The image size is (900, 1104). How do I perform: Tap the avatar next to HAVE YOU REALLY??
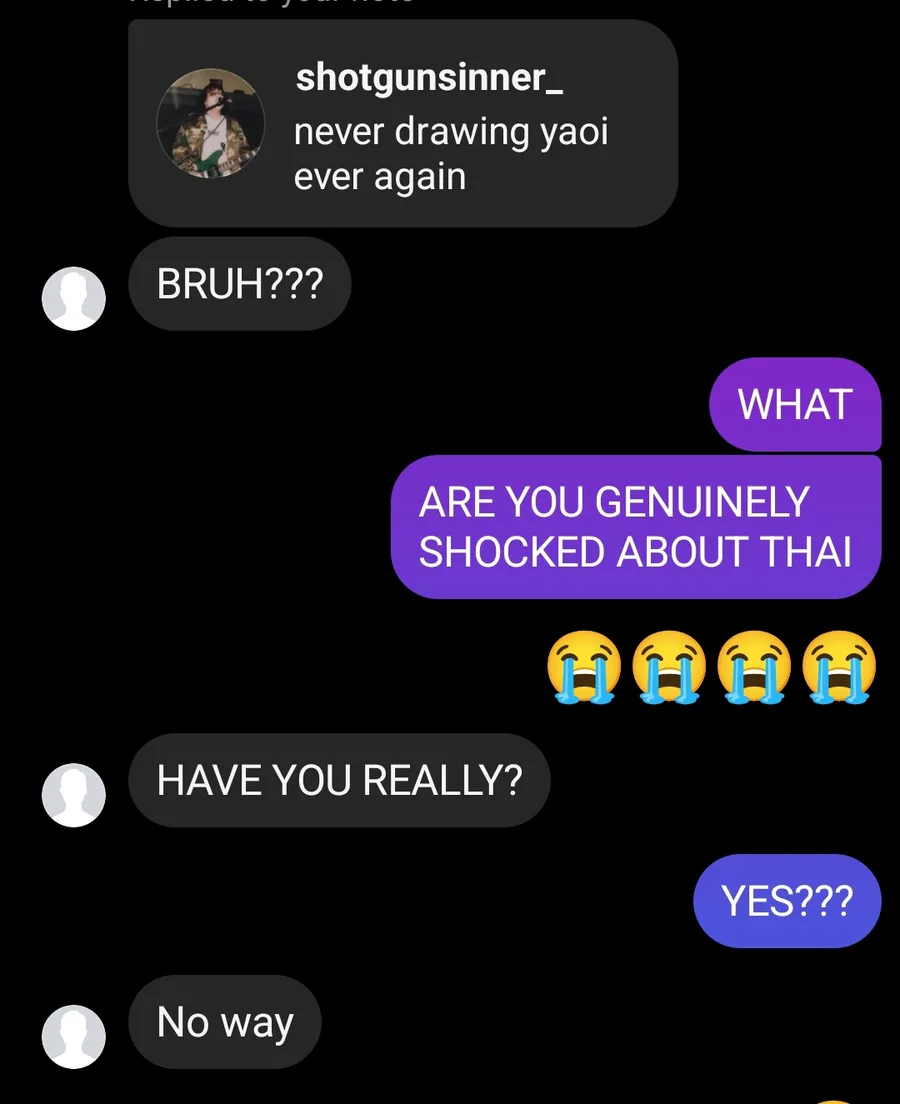(x=74, y=794)
